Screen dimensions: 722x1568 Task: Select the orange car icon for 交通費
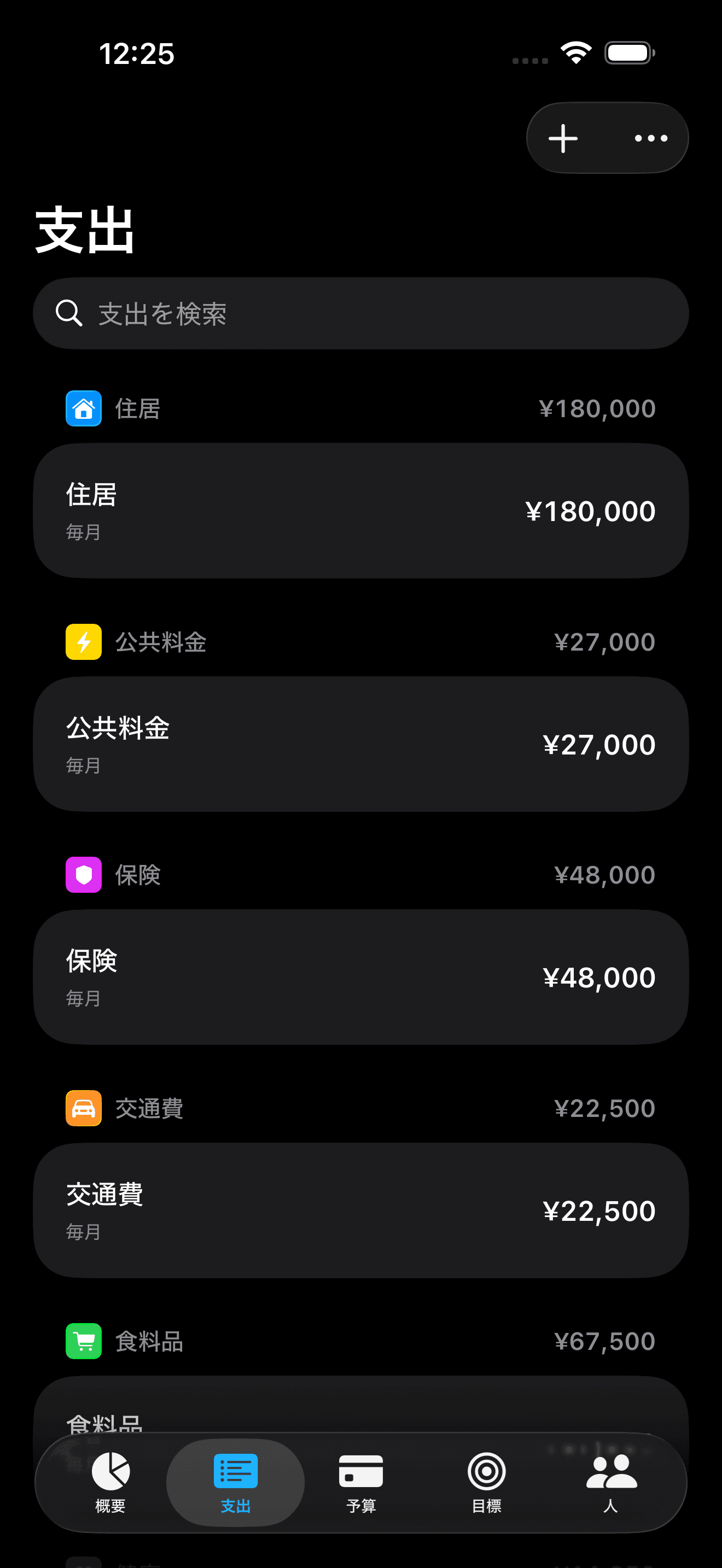[83, 1108]
